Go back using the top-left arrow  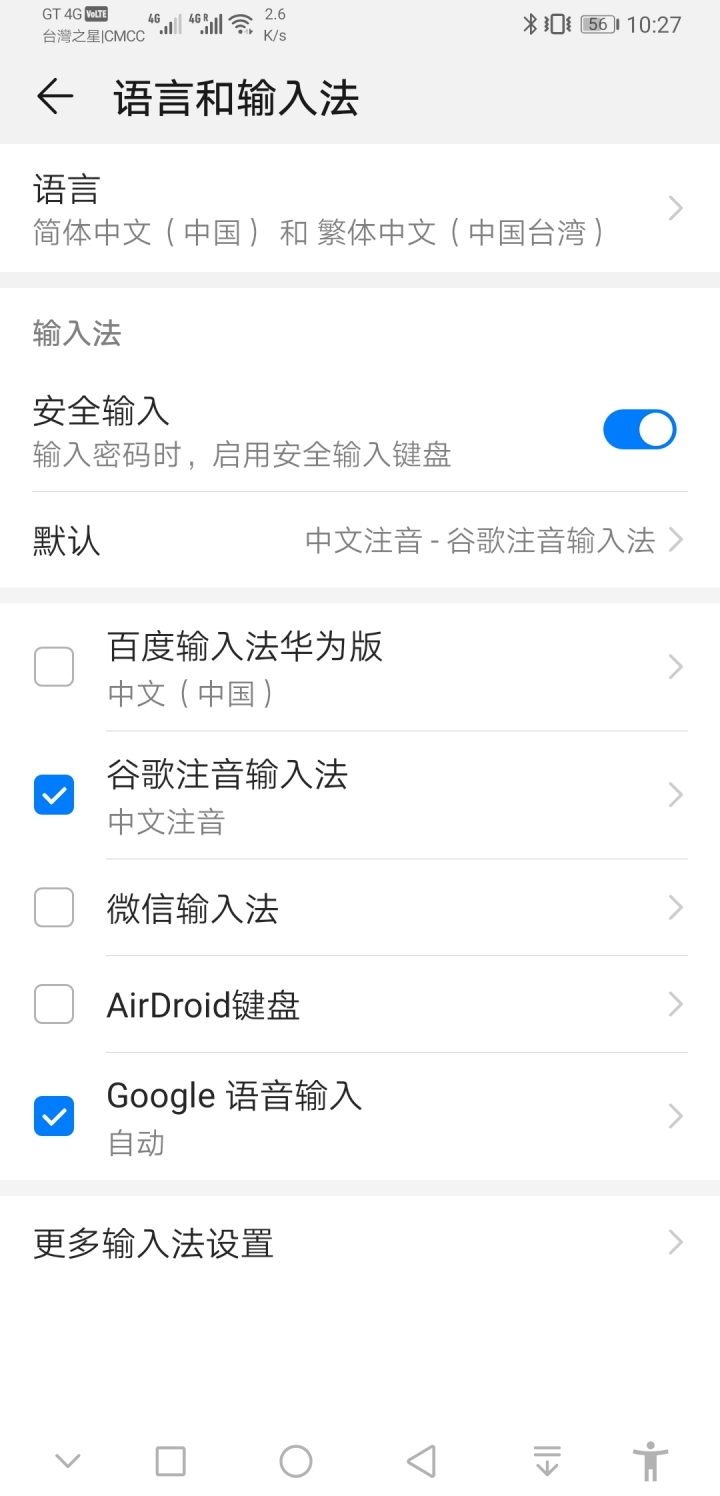coord(55,97)
